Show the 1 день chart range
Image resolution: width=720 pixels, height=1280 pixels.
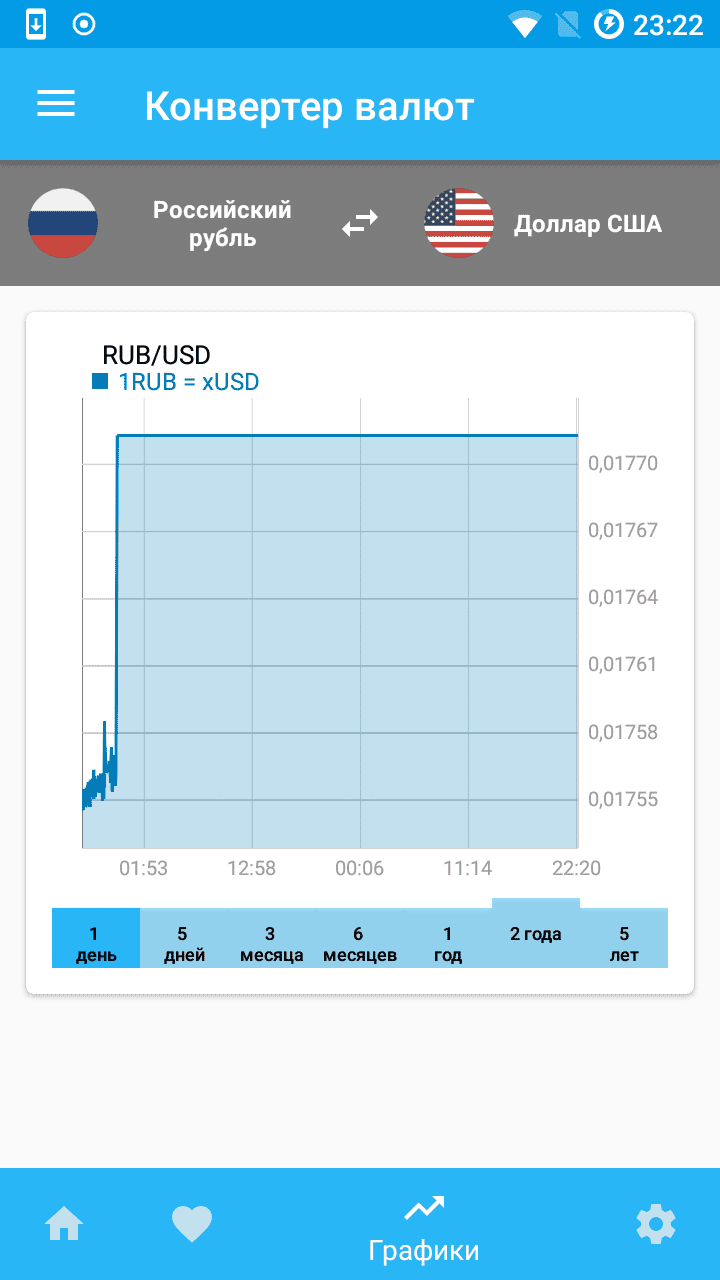[x=96, y=943]
